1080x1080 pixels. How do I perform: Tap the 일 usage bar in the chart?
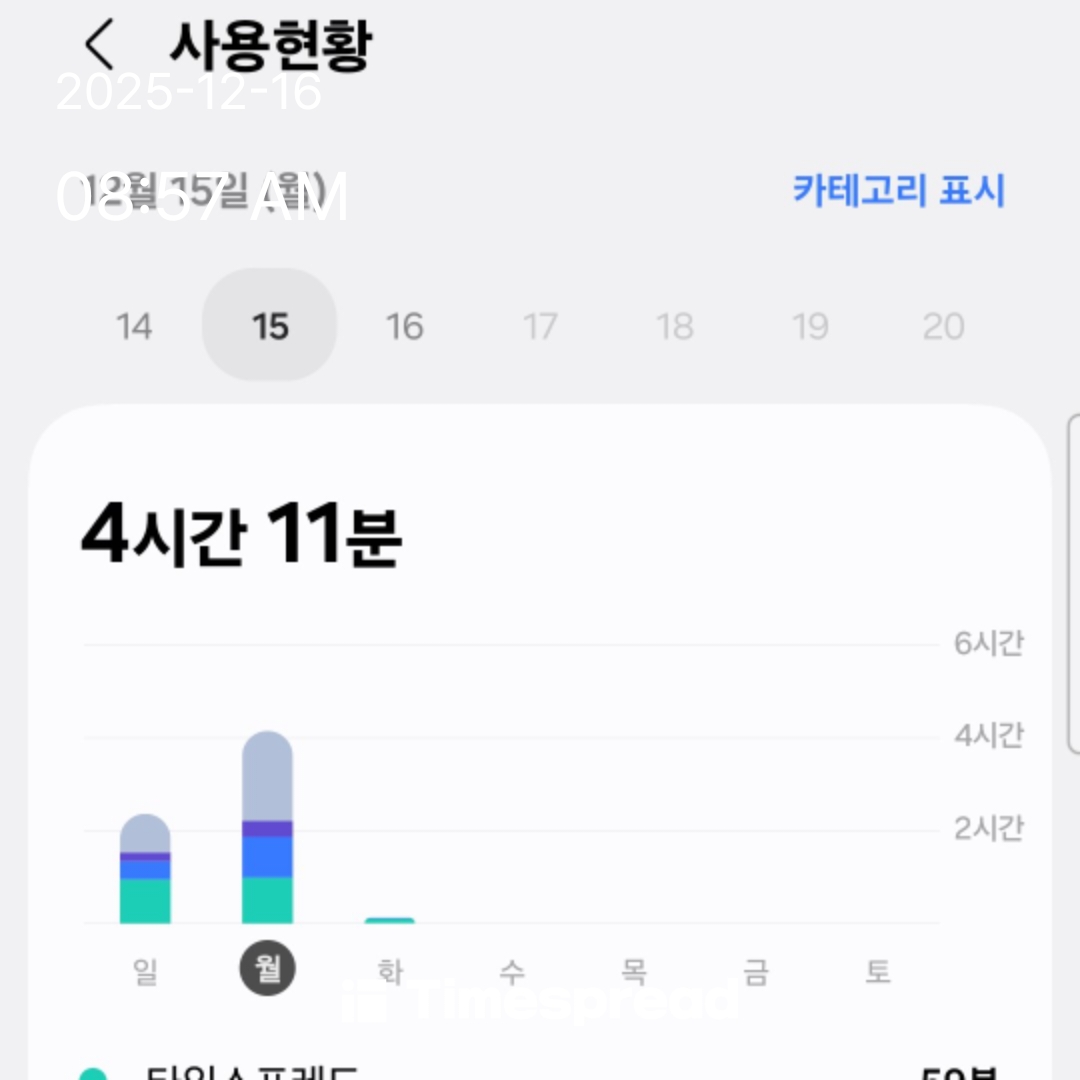point(145,869)
